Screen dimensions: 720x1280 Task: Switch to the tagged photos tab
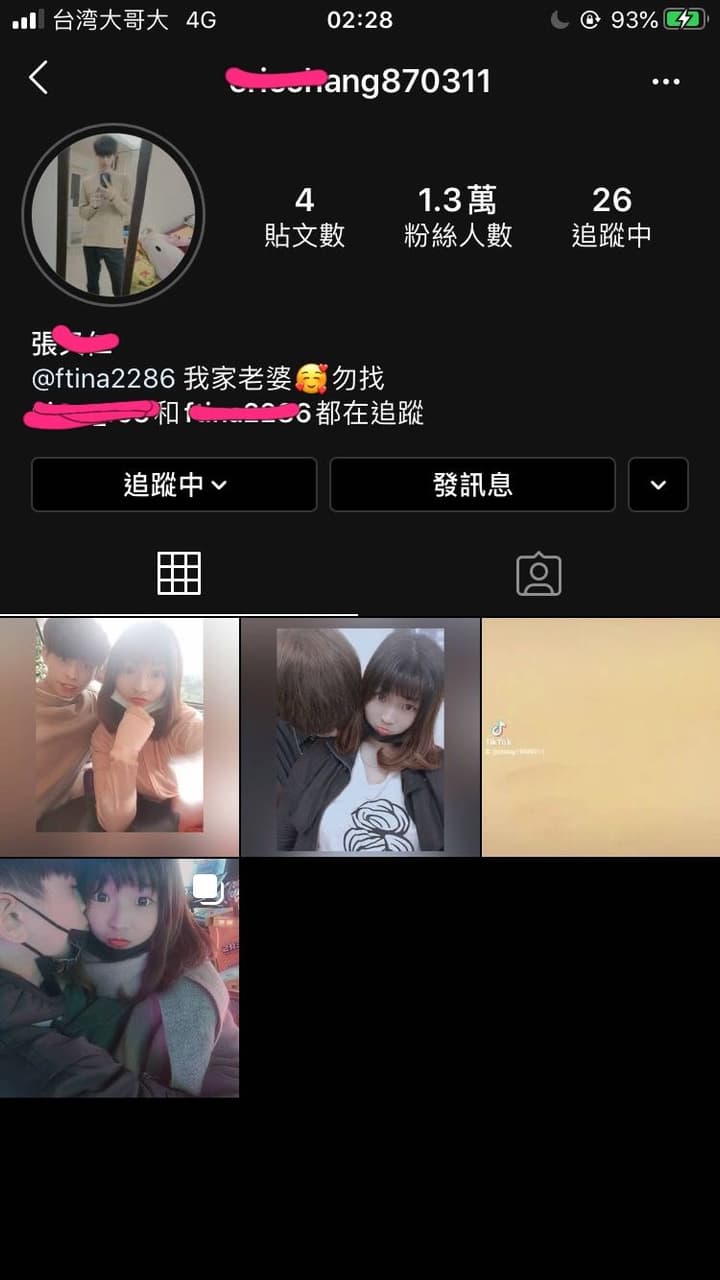(539, 574)
